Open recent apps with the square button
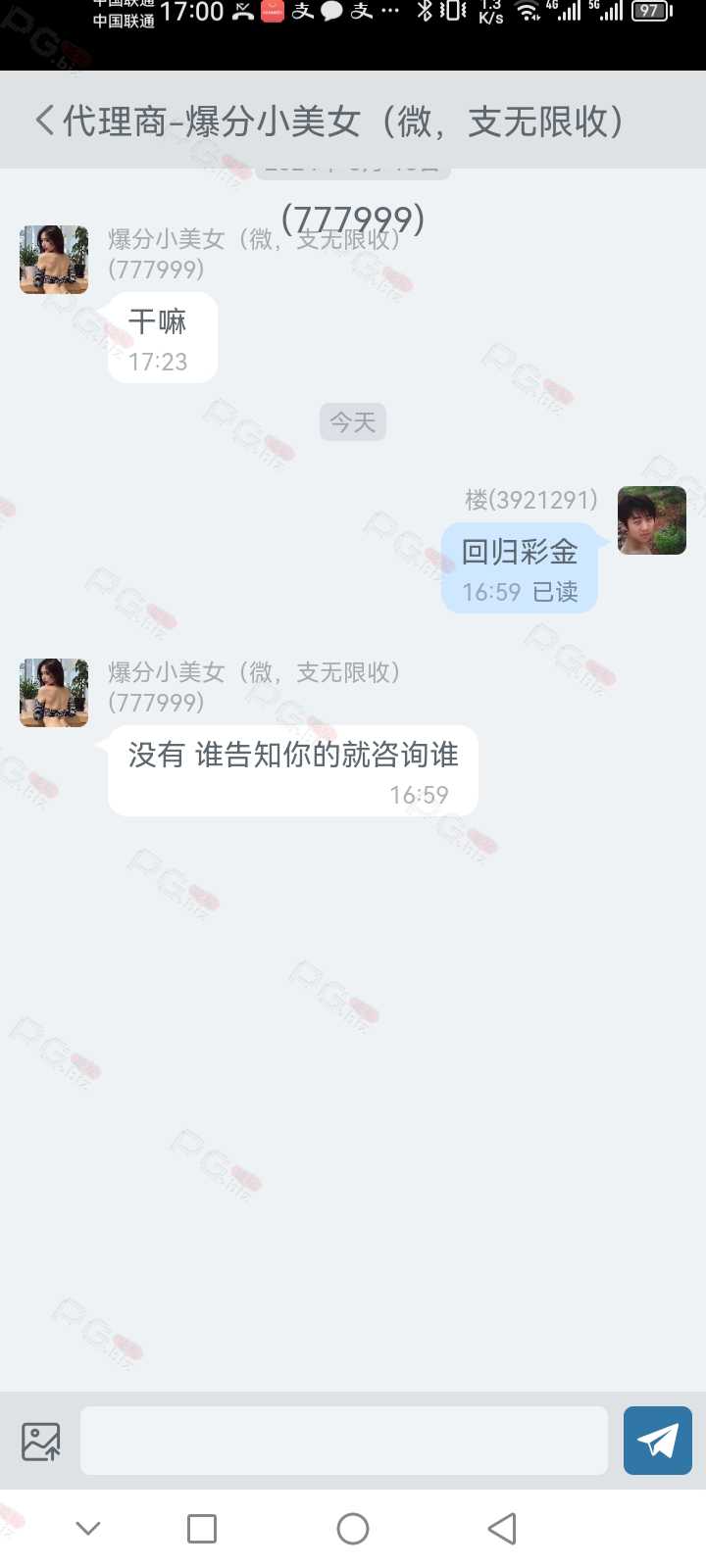This screenshot has width=706, height=1568. 202,1529
